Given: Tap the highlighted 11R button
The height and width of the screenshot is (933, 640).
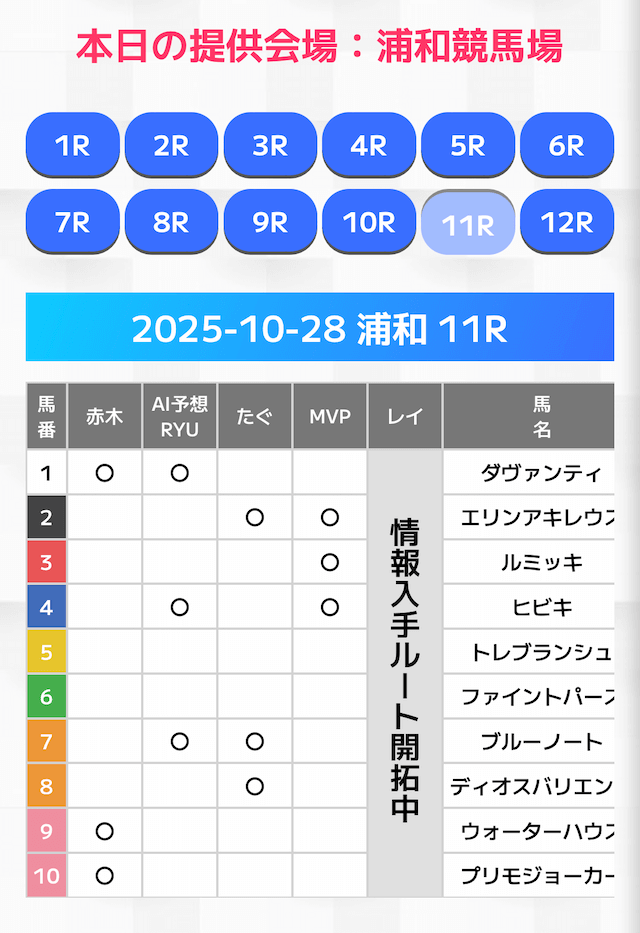Looking at the screenshot, I should pyautogui.click(x=468, y=224).
